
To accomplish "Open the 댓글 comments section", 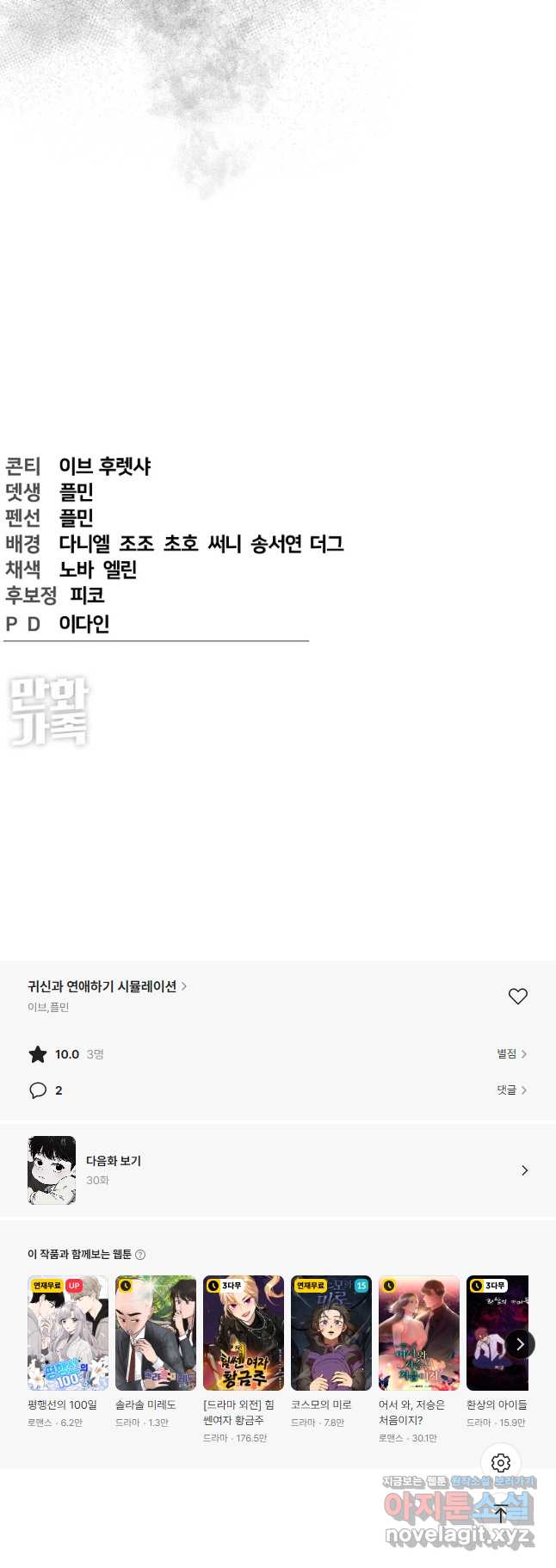I will [x=511, y=1090].
